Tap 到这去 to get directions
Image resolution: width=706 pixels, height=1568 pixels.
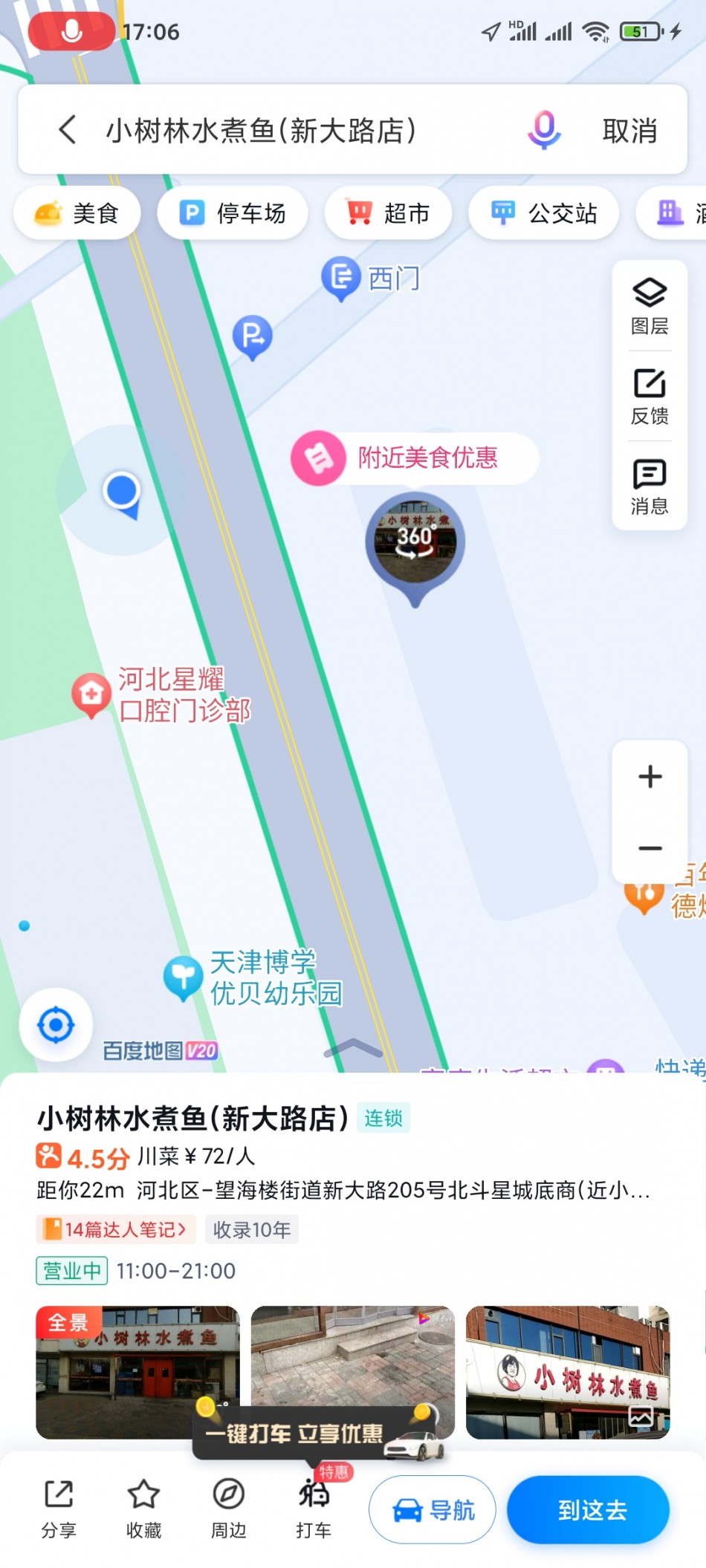coord(589,1509)
